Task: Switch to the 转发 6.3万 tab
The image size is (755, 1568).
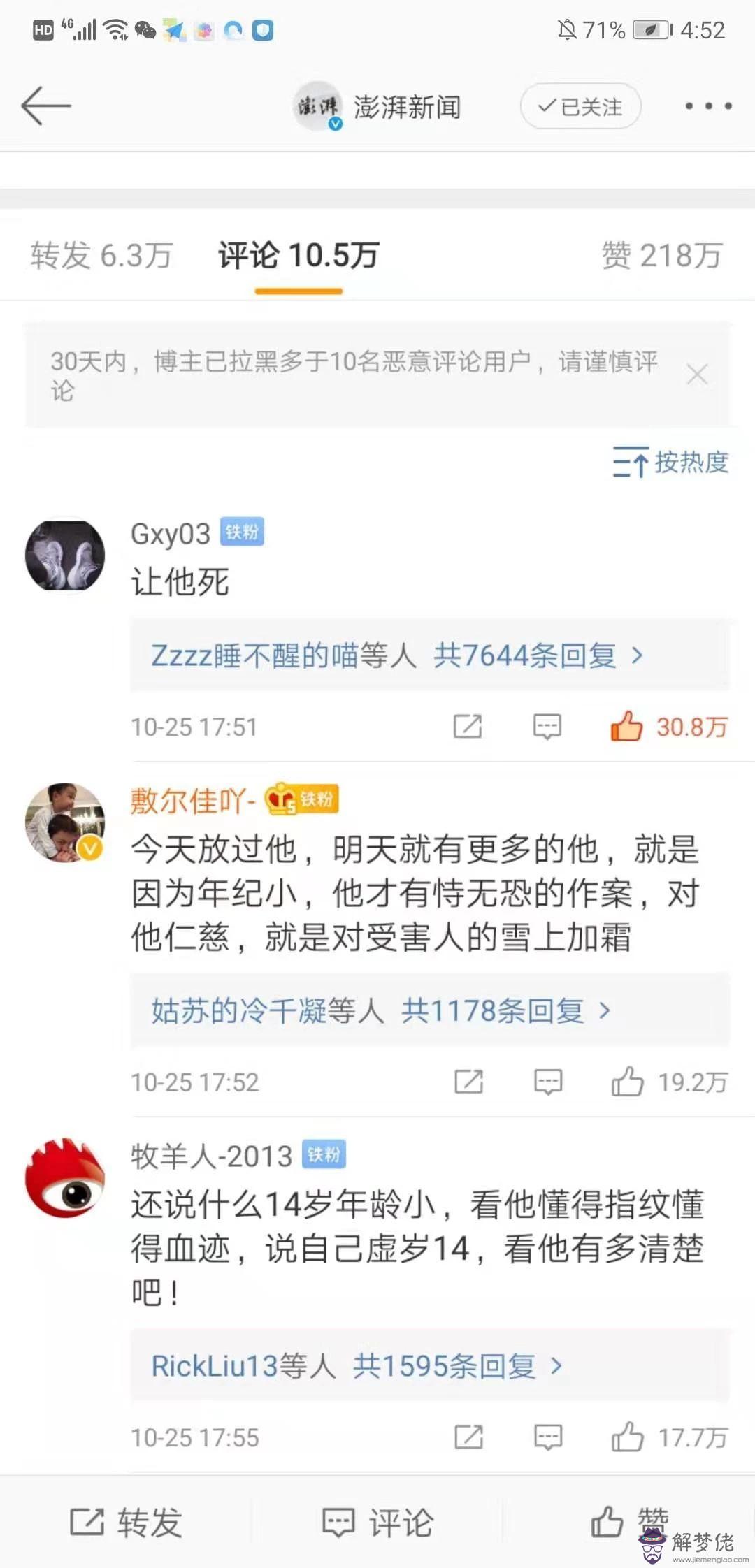Action: point(101,256)
